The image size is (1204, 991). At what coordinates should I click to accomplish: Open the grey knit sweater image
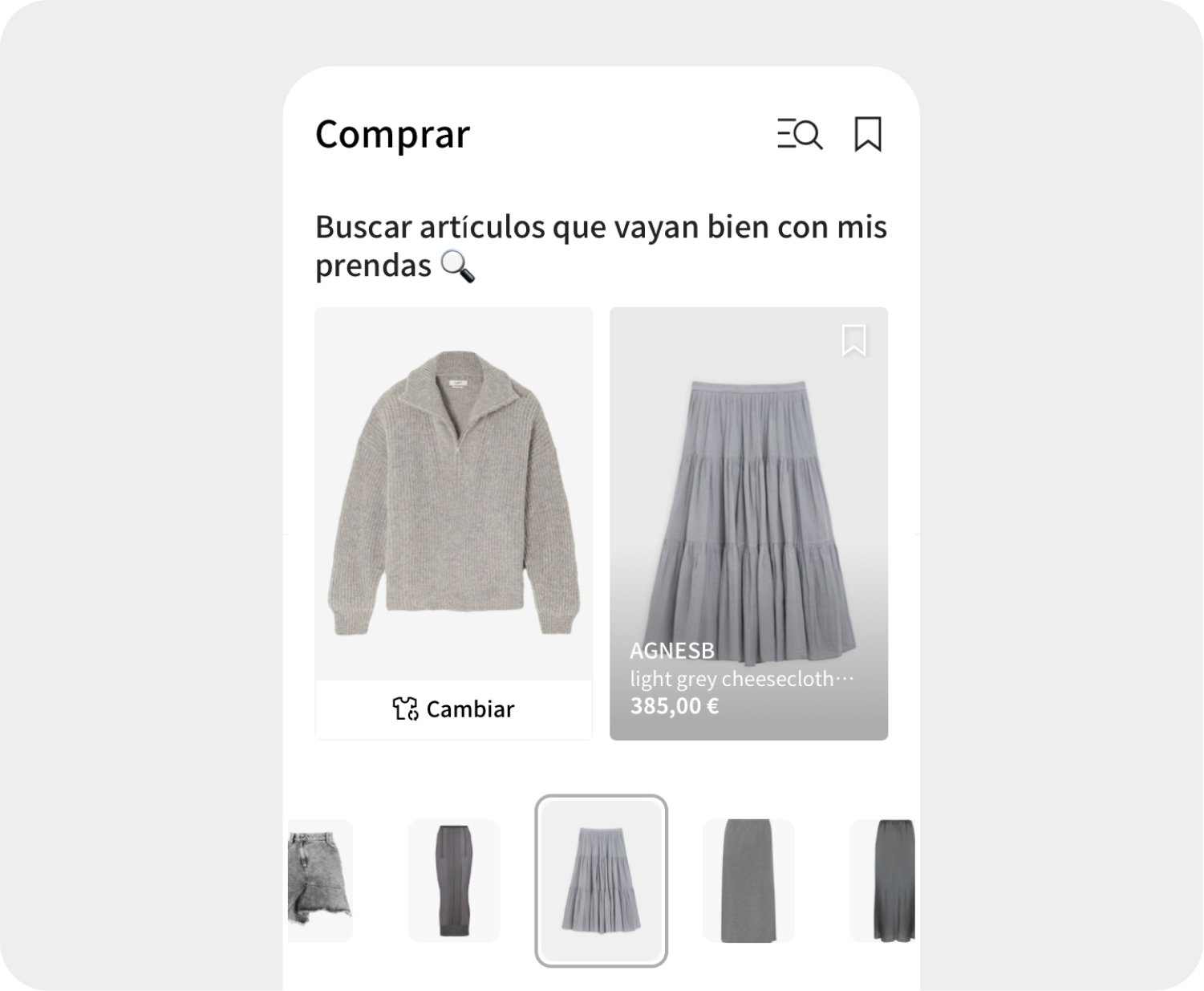(454, 493)
